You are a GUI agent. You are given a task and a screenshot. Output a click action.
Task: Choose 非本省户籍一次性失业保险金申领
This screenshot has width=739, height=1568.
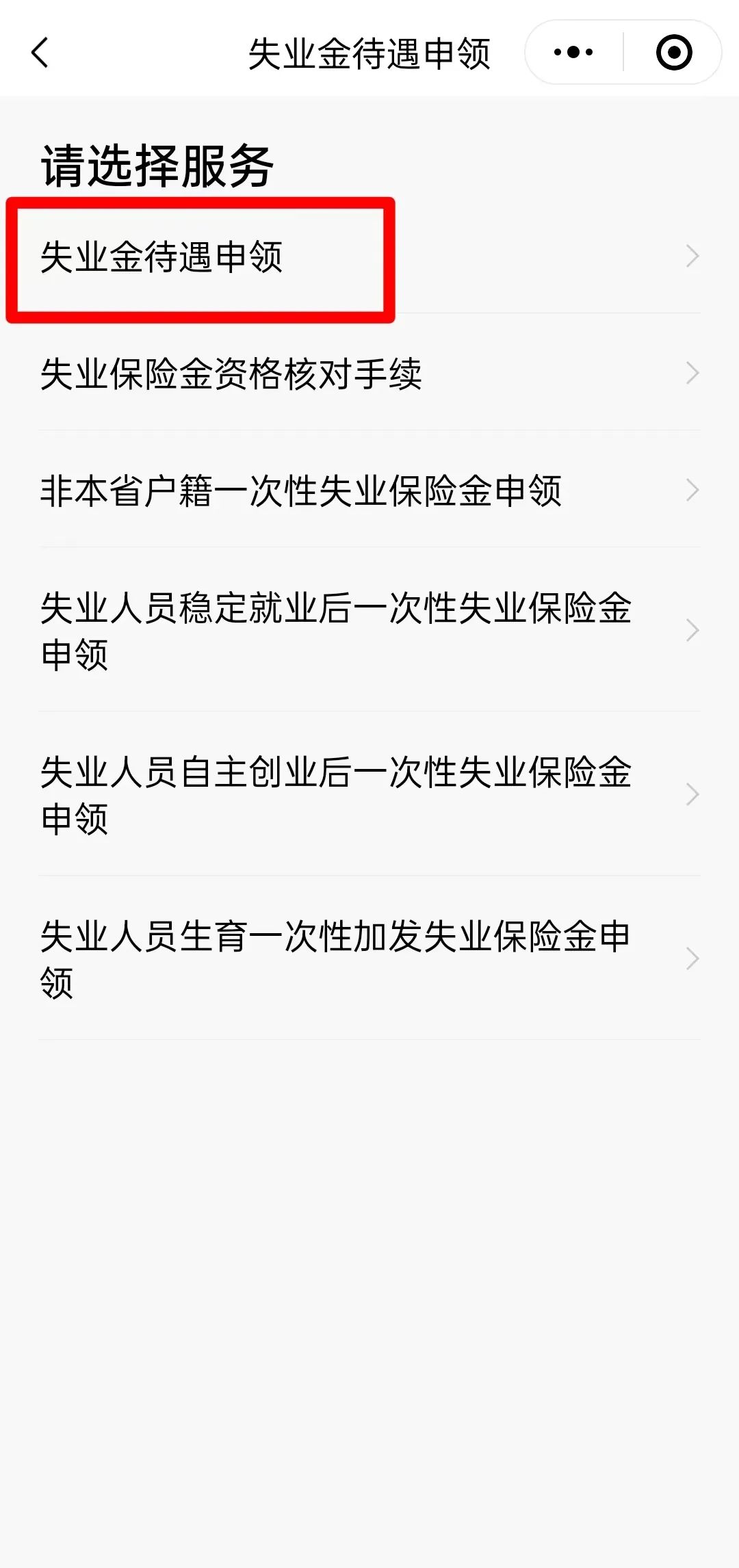coord(301,491)
